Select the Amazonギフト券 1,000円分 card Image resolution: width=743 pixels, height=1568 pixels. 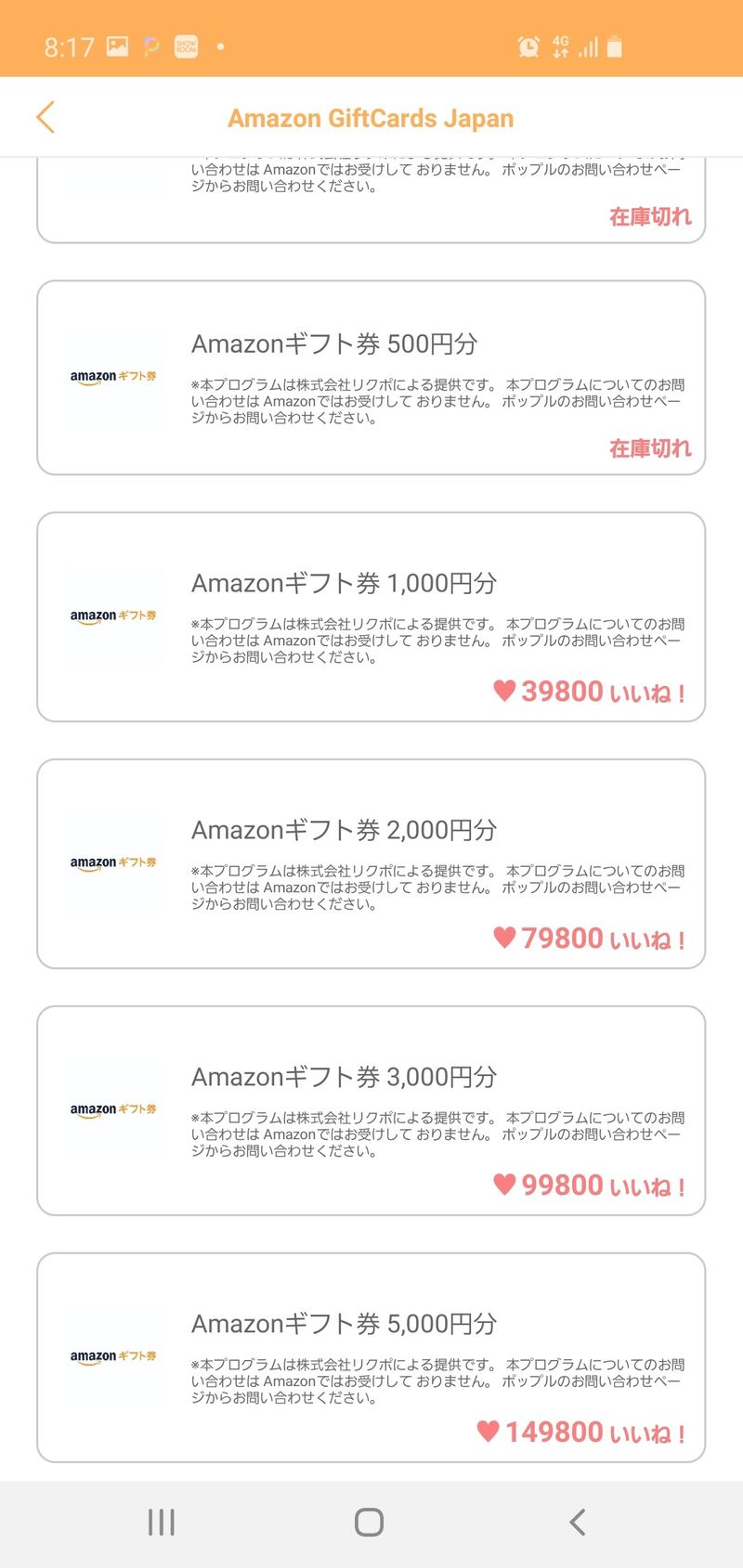371,616
